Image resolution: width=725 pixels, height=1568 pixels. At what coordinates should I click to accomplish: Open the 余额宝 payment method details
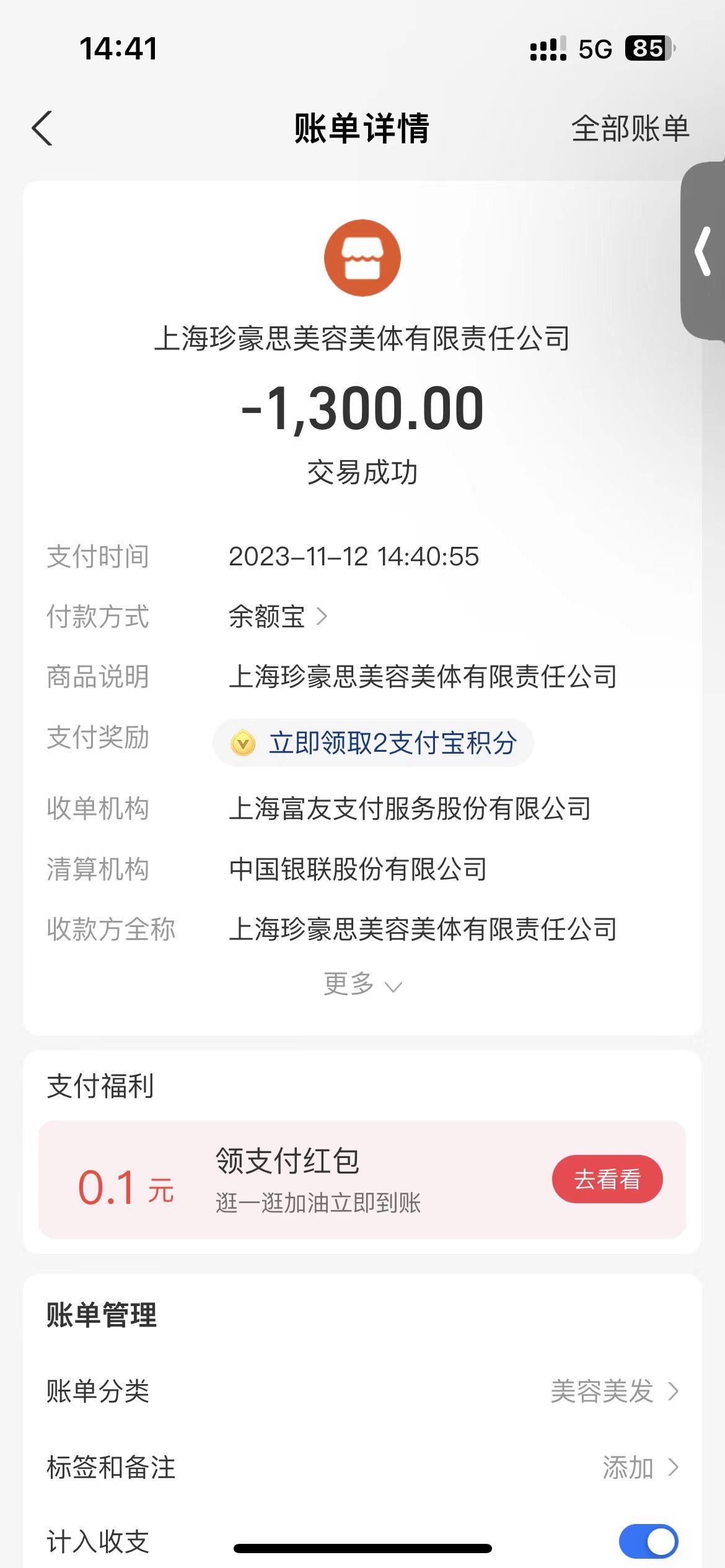[x=278, y=617]
